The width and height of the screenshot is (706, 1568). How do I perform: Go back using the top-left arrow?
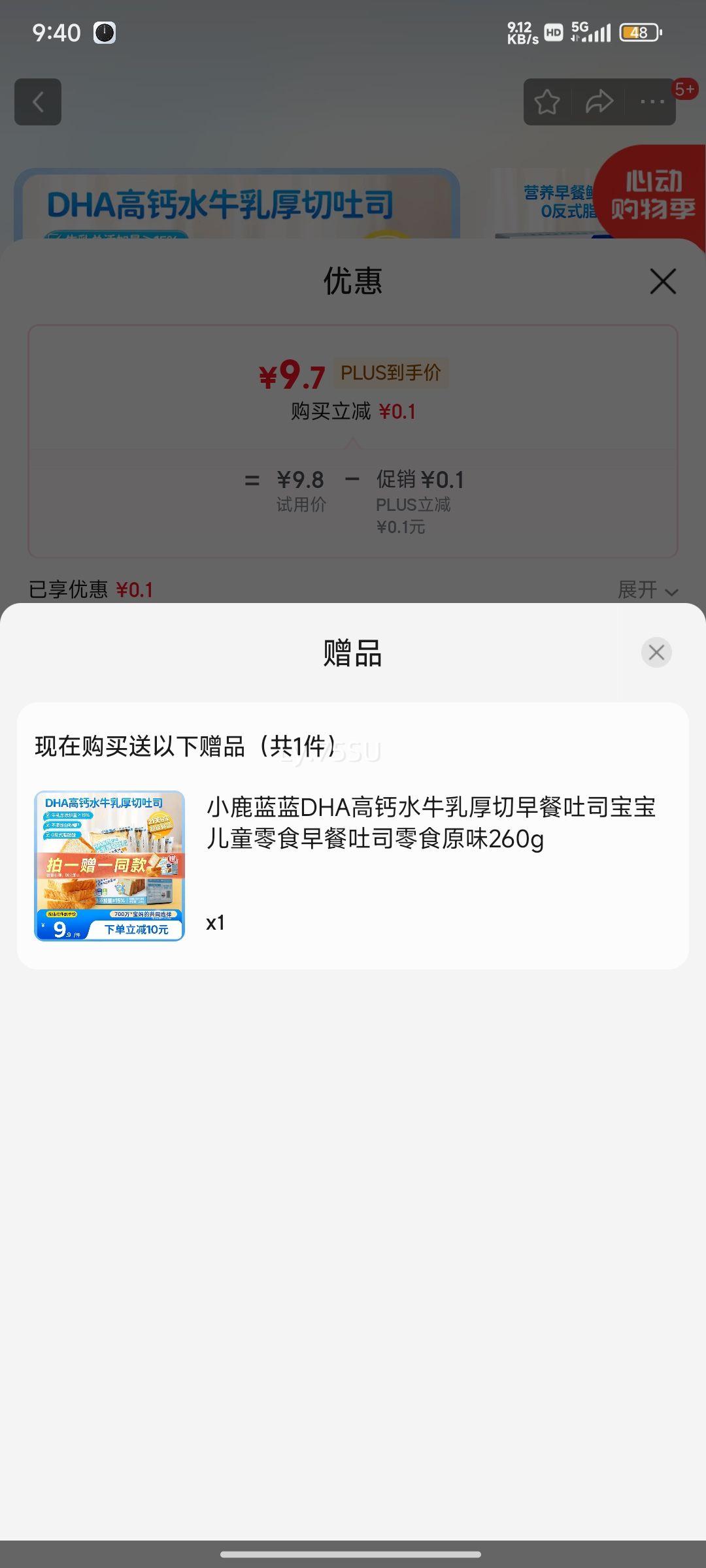(38, 102)
